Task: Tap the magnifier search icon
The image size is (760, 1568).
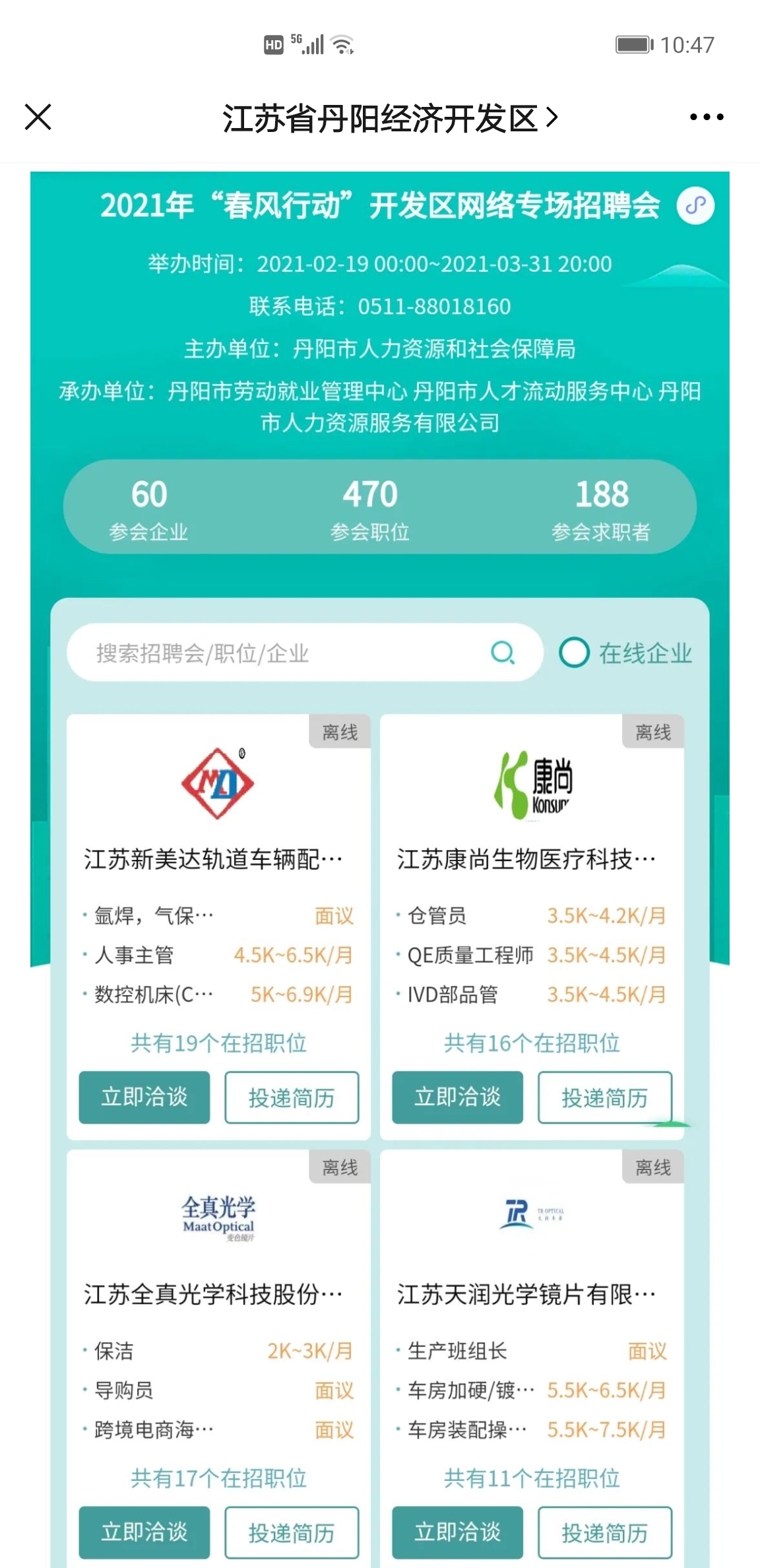Action: point(503,653)
